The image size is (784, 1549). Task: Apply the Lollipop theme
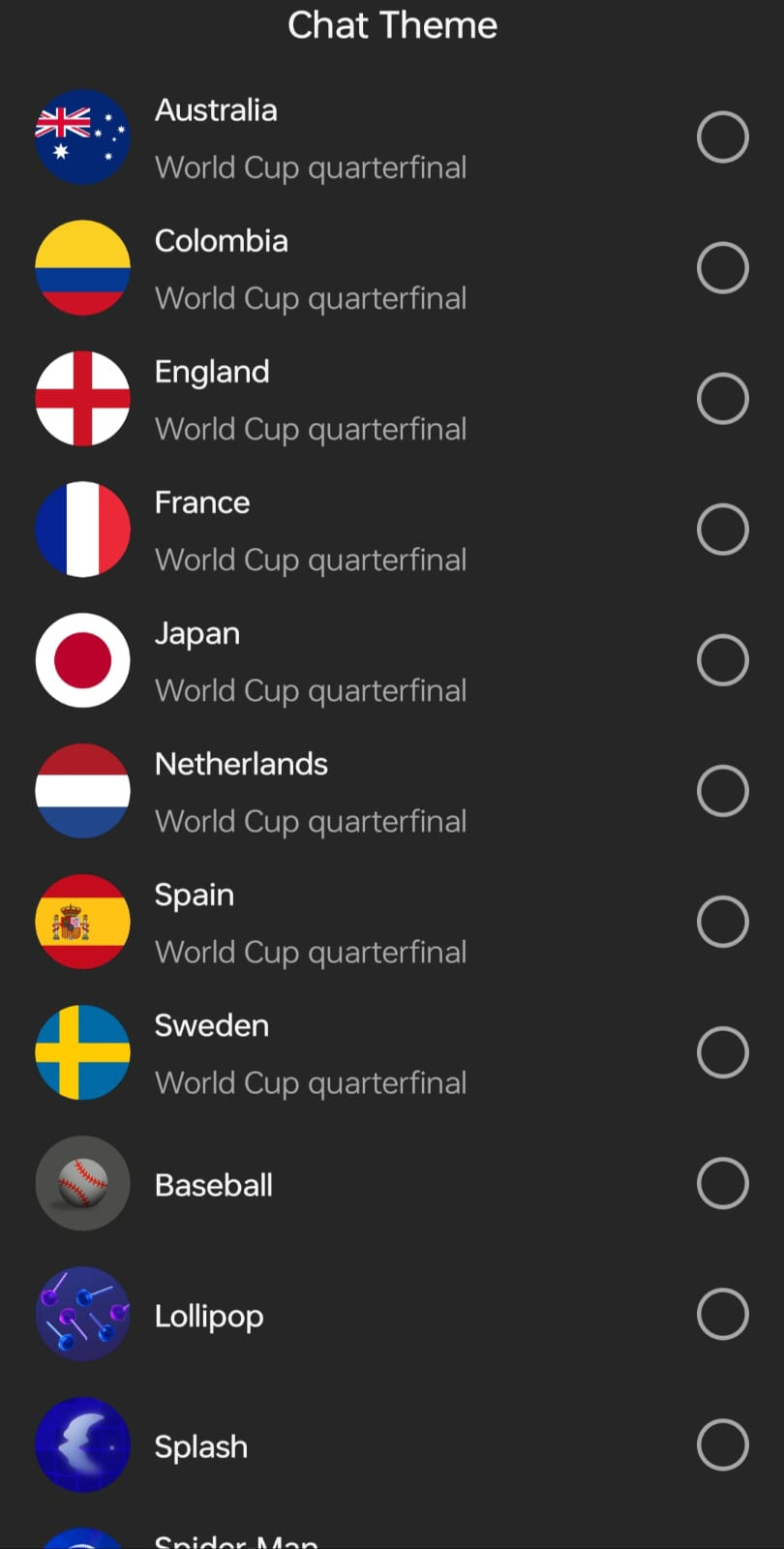pyautogui.click(x=722, y=1314)
